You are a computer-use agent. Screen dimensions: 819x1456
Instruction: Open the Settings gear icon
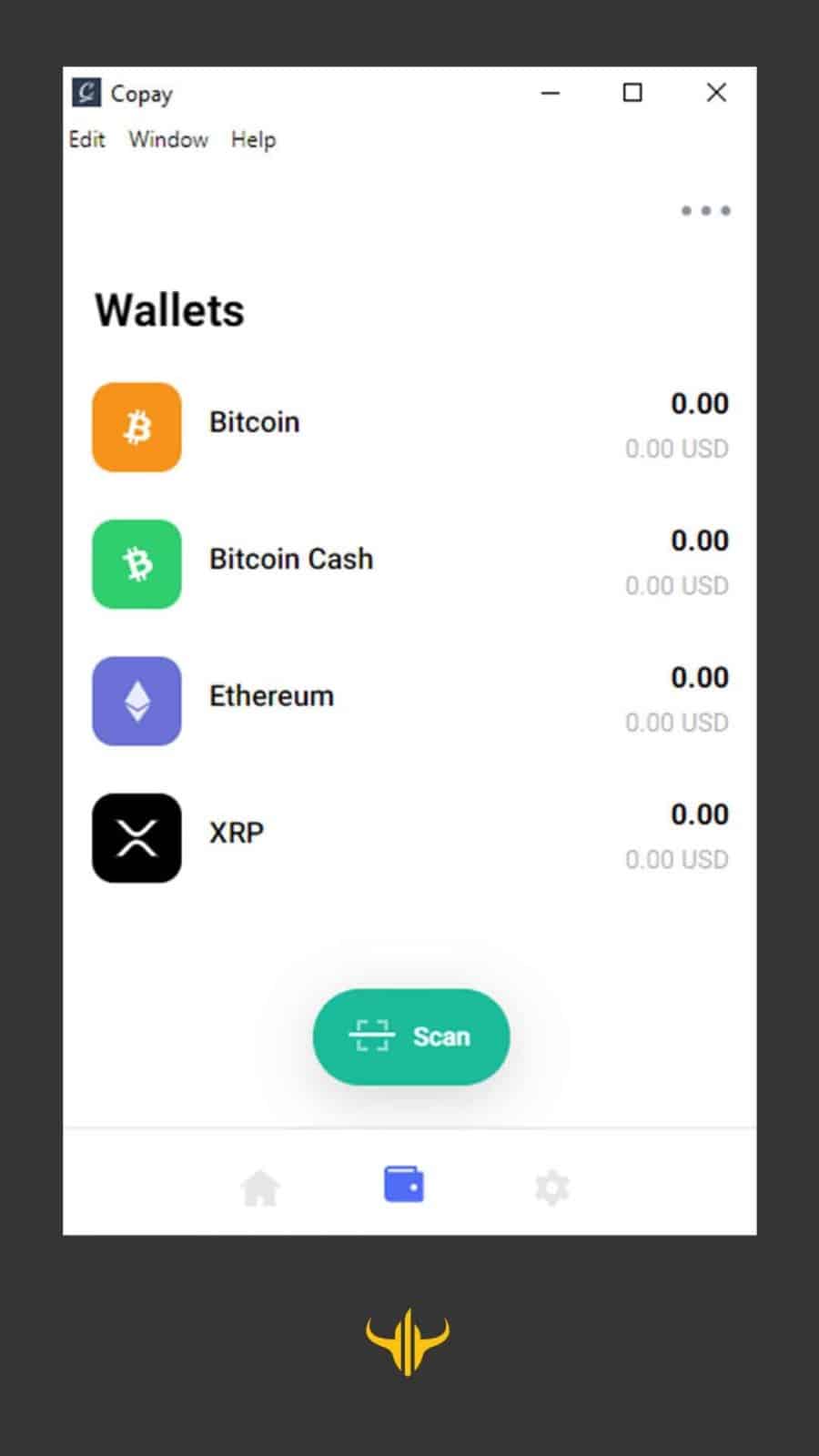[x=552, y=1187]
